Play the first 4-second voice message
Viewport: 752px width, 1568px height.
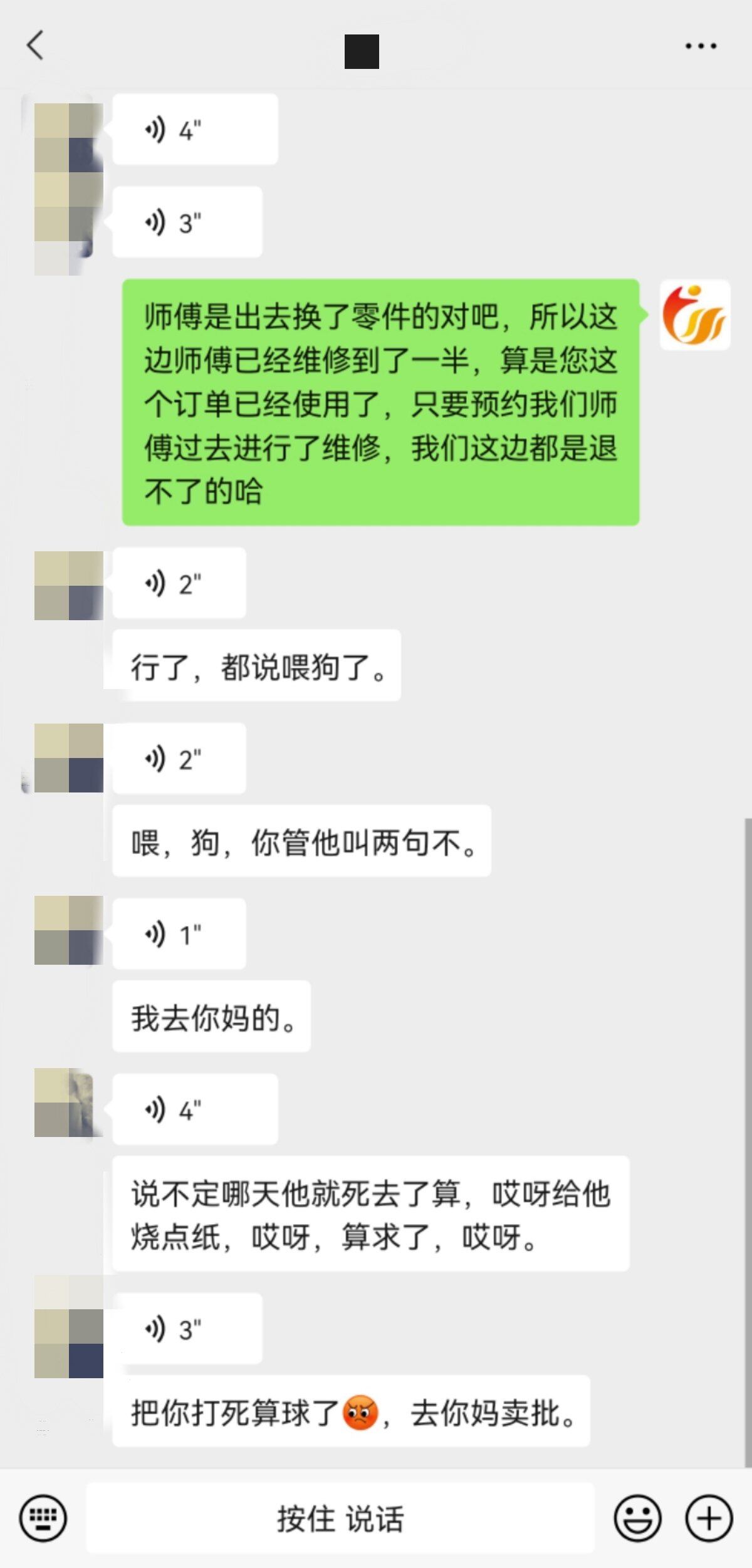194,128
